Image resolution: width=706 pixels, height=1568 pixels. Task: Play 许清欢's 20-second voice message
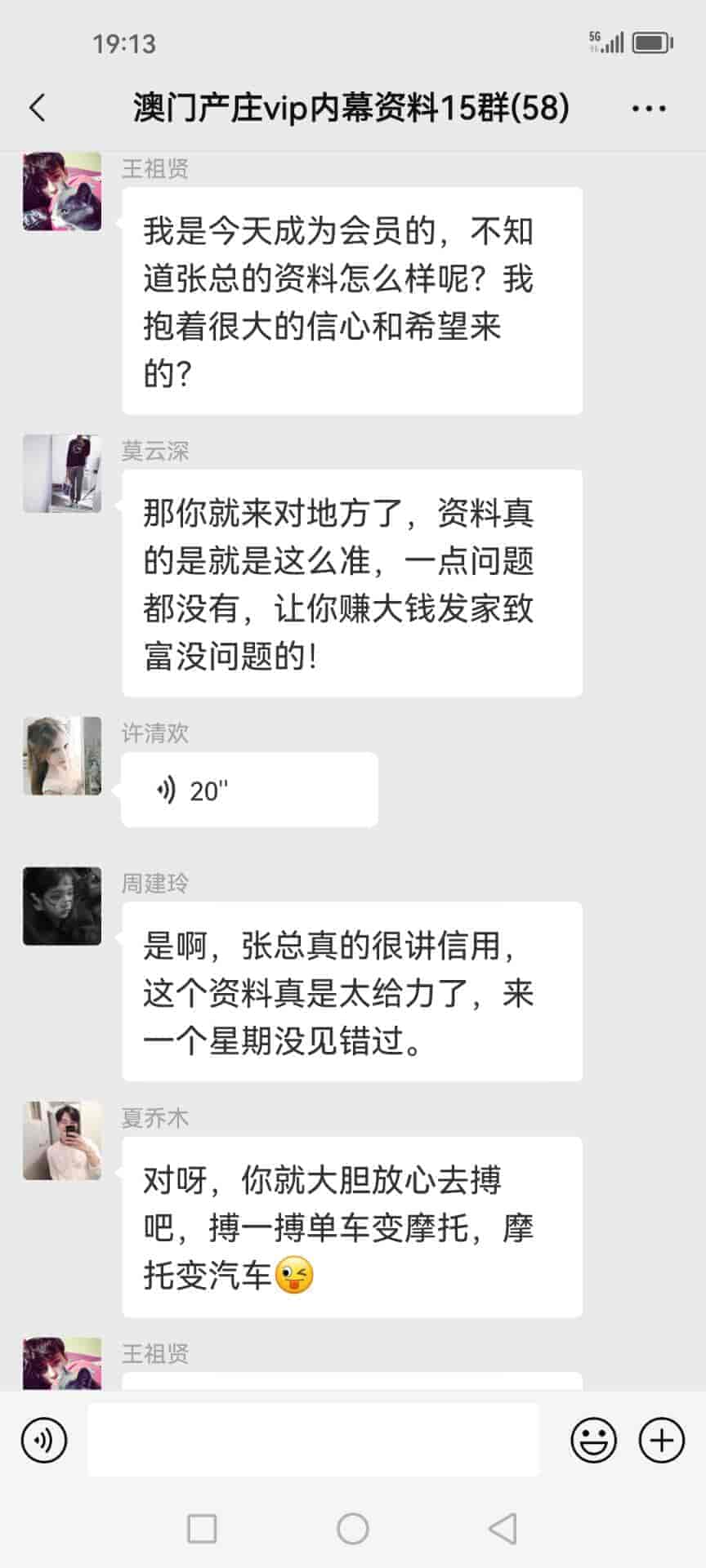tap(249, 790)
